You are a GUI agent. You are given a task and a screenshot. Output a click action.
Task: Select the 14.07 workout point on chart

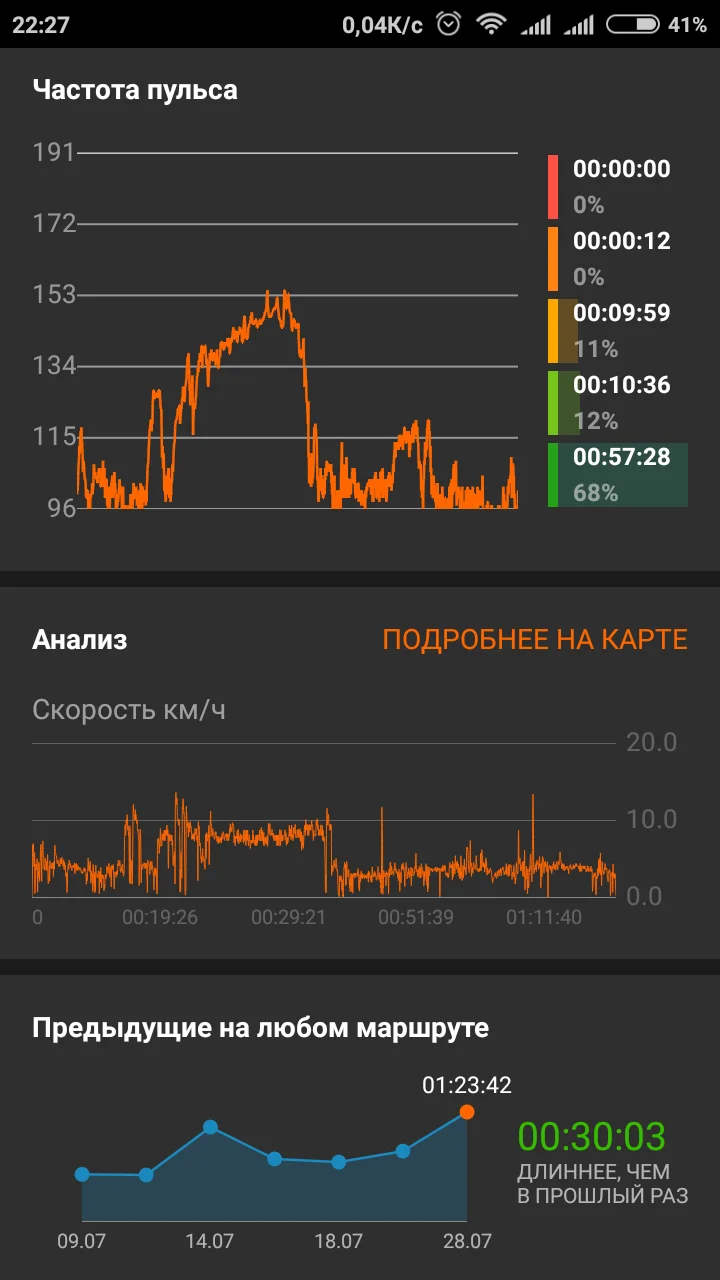[x=211, y=1127]
